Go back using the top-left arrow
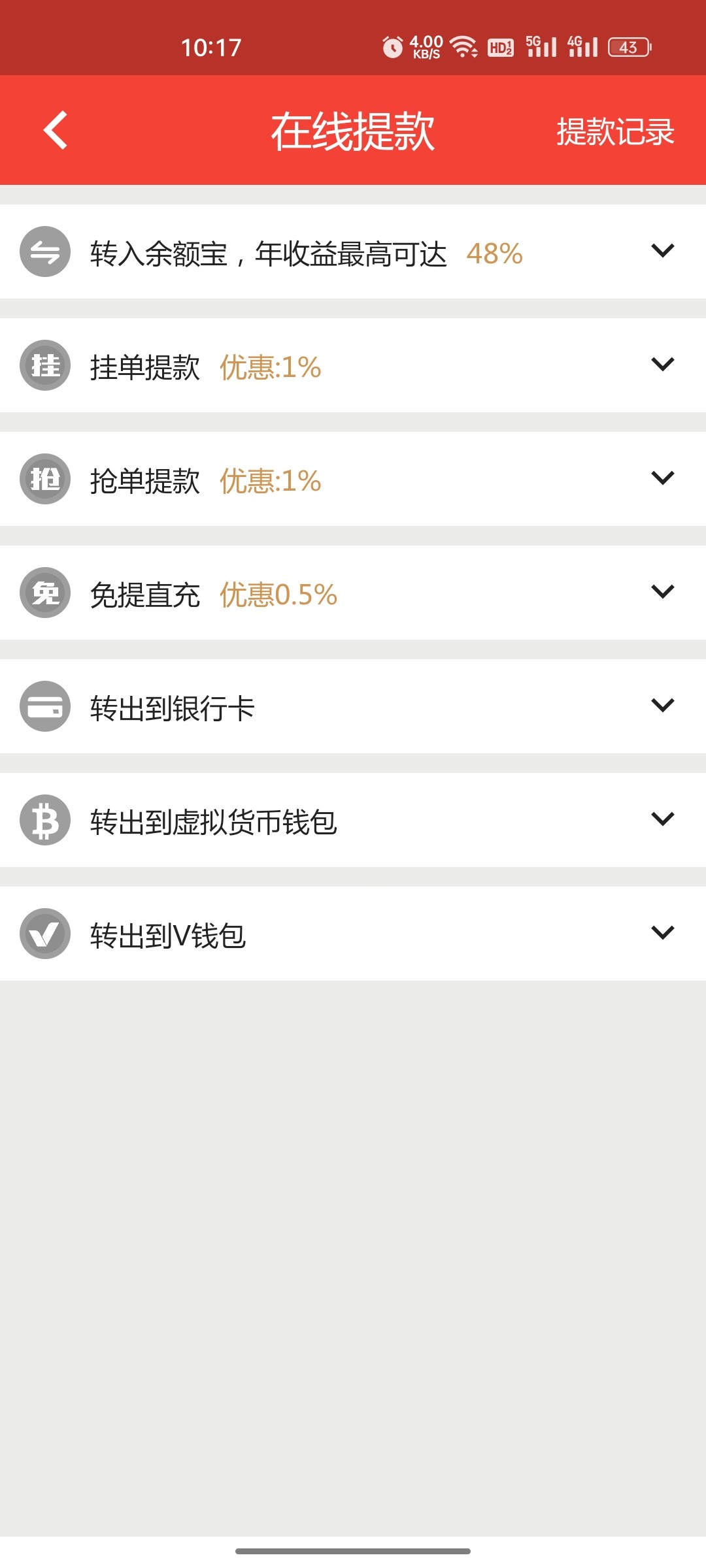The height and width of the screenshot is (1568, 706). [x=56, y=130]
